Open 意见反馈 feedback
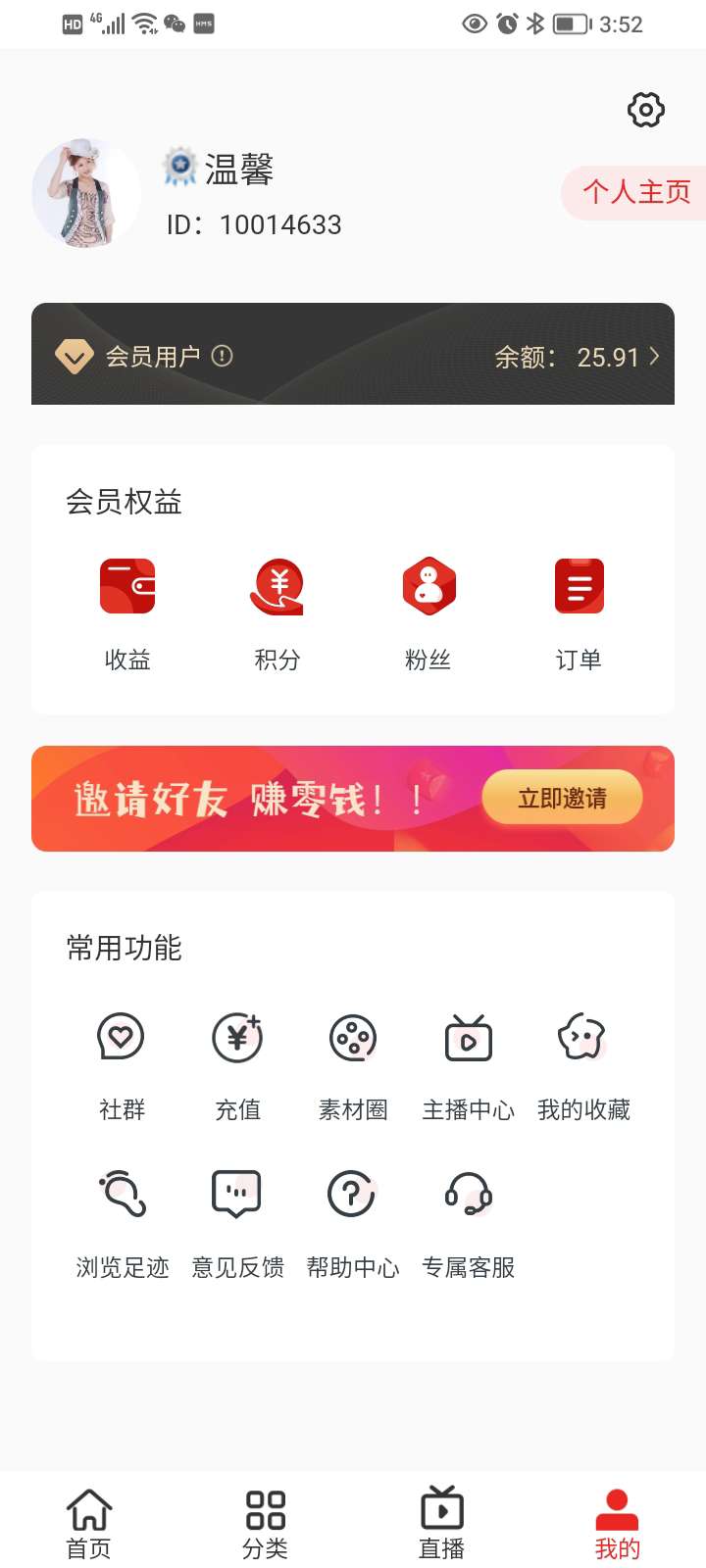Viewport: 706px width, 1568px height. click(237, 1224)
